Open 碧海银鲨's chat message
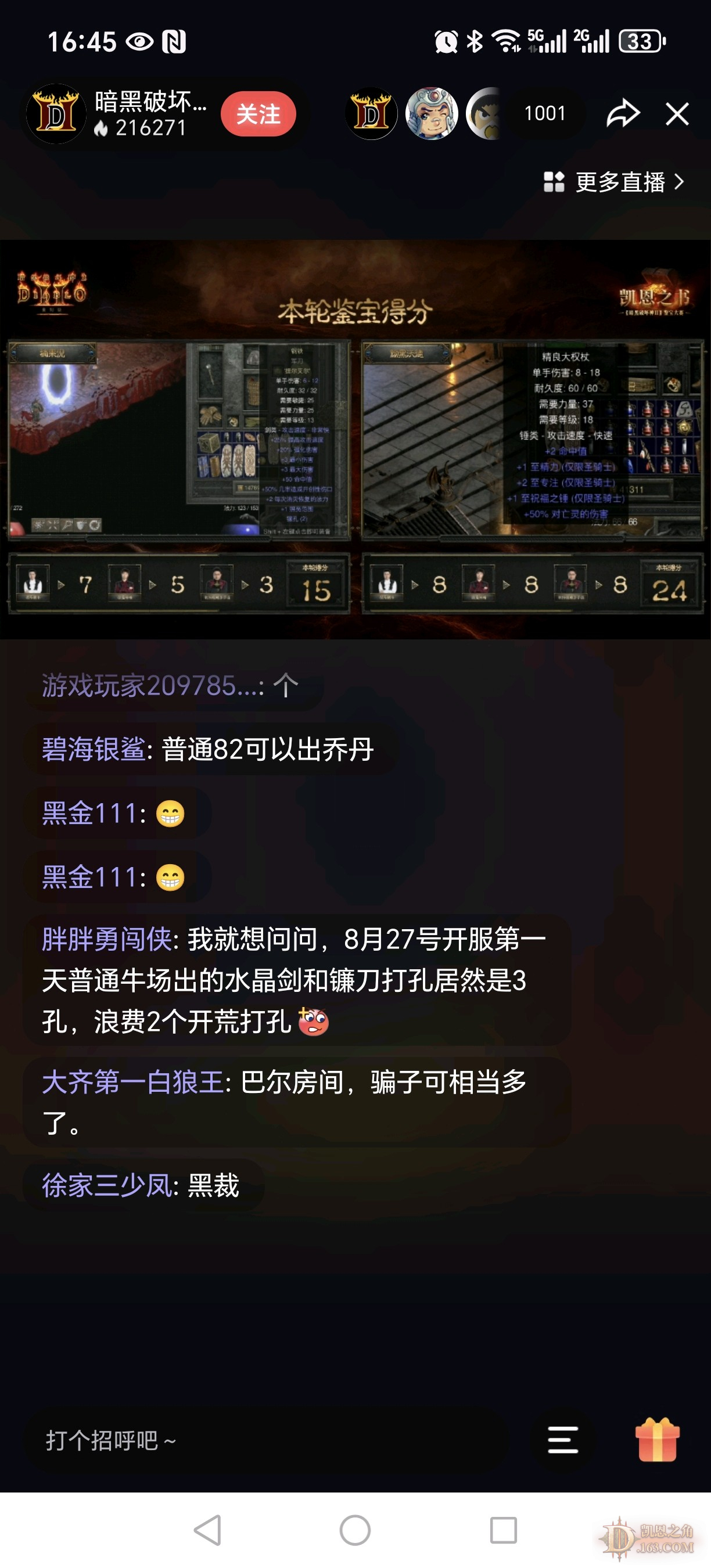The image size is (711, 1568). pyautogui.click(x=208, y=749)
